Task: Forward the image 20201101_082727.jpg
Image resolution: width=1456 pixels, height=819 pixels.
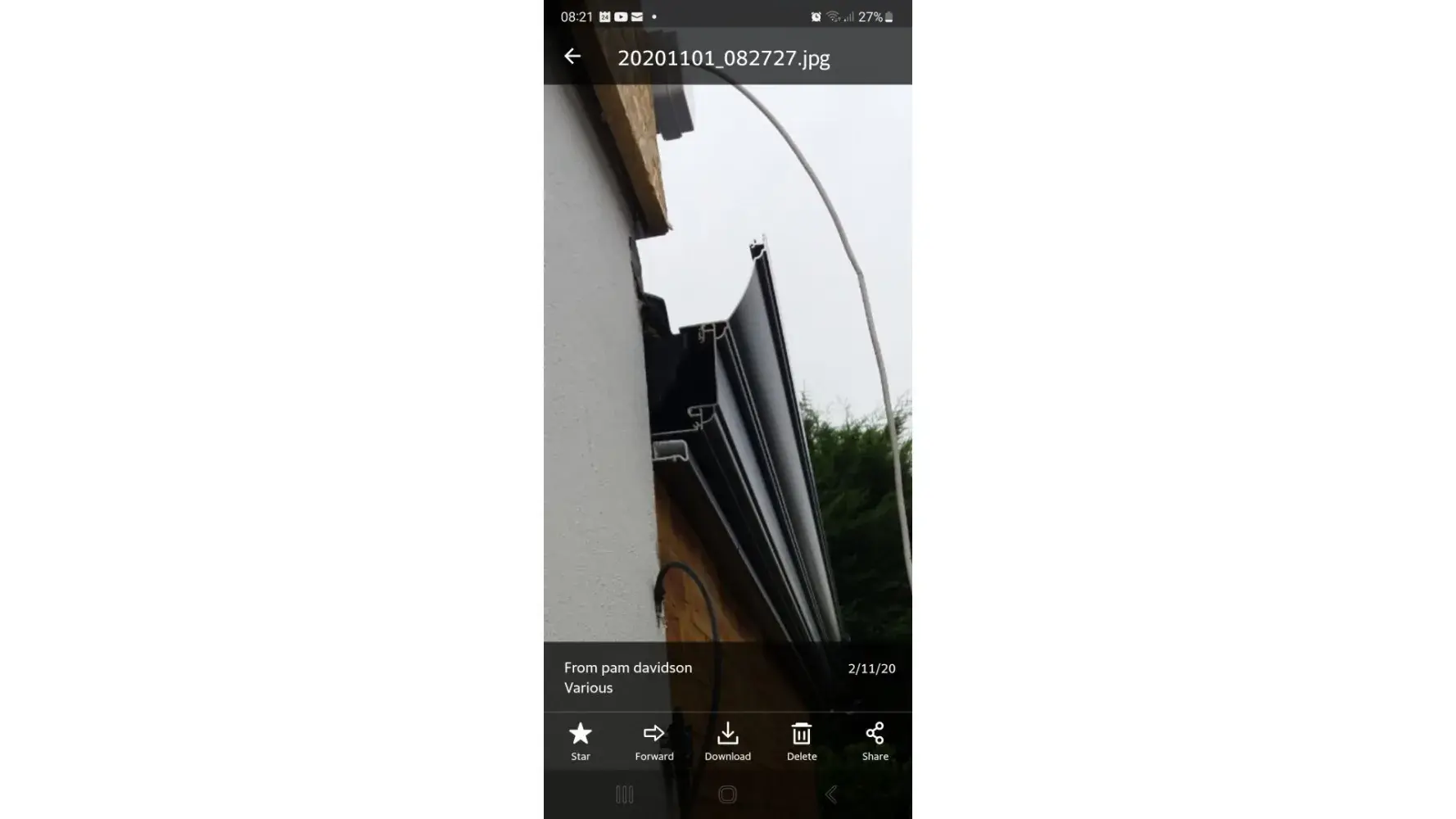Action: pyautogui.click(x=653, y=740)
